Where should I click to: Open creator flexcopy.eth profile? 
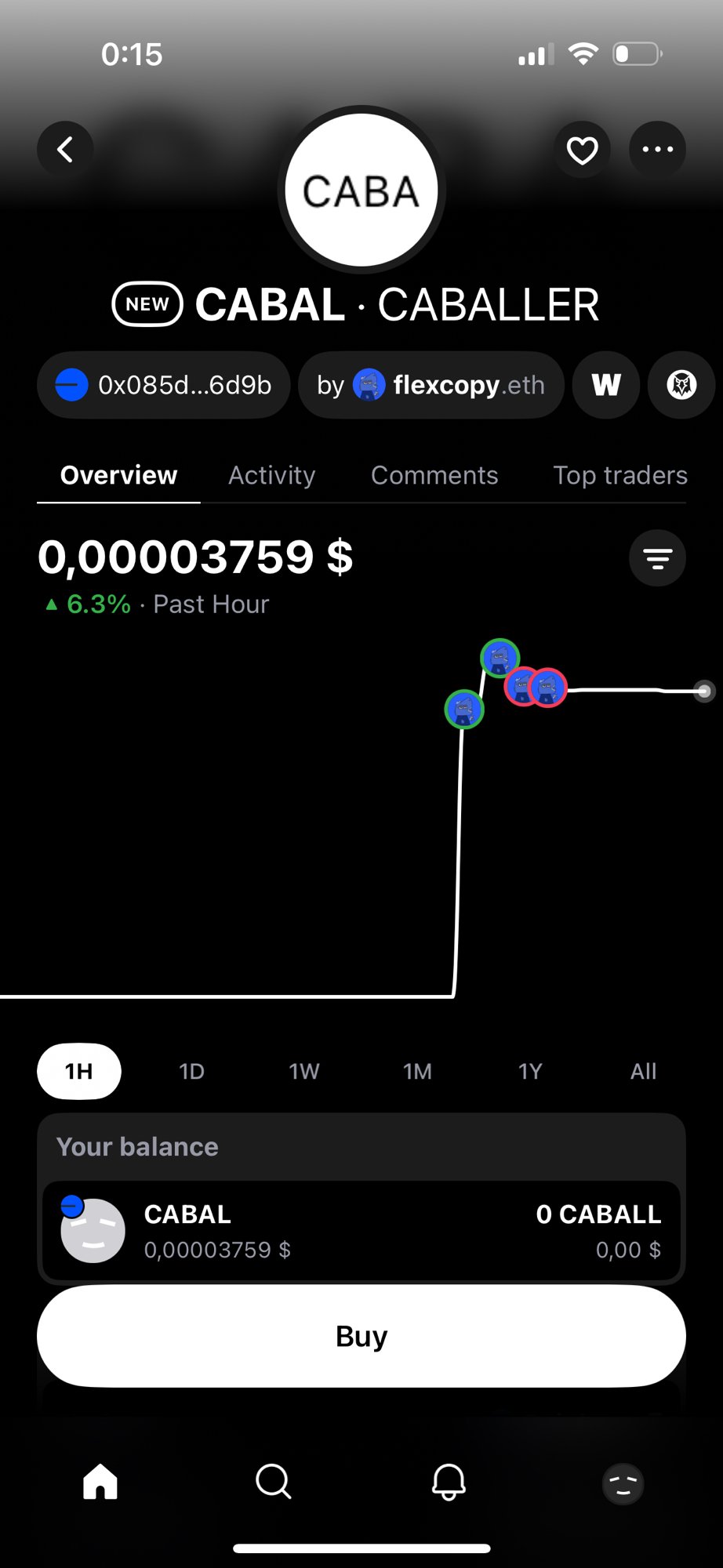click(x=431, y=385)
